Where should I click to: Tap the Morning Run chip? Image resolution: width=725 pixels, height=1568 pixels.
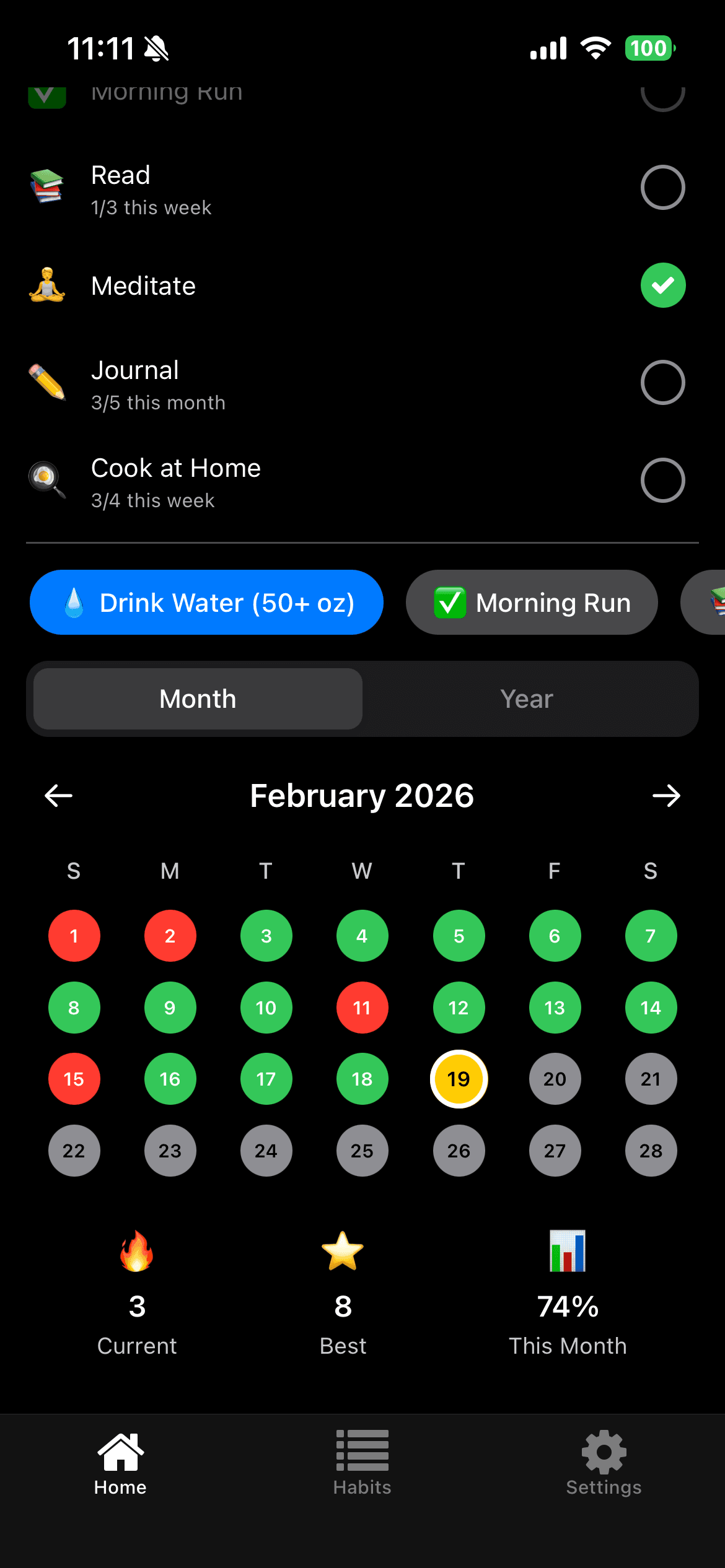(x=532, y=602)
